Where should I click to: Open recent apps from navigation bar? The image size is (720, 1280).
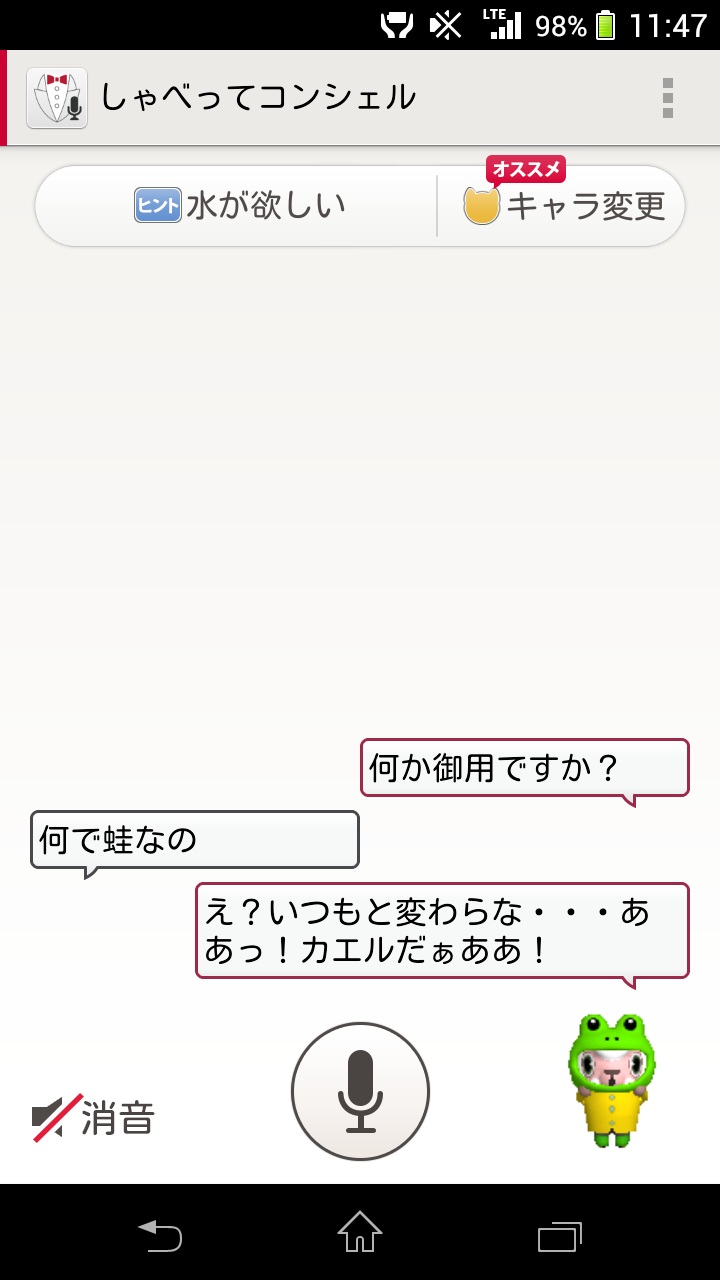pos(560,1236)
